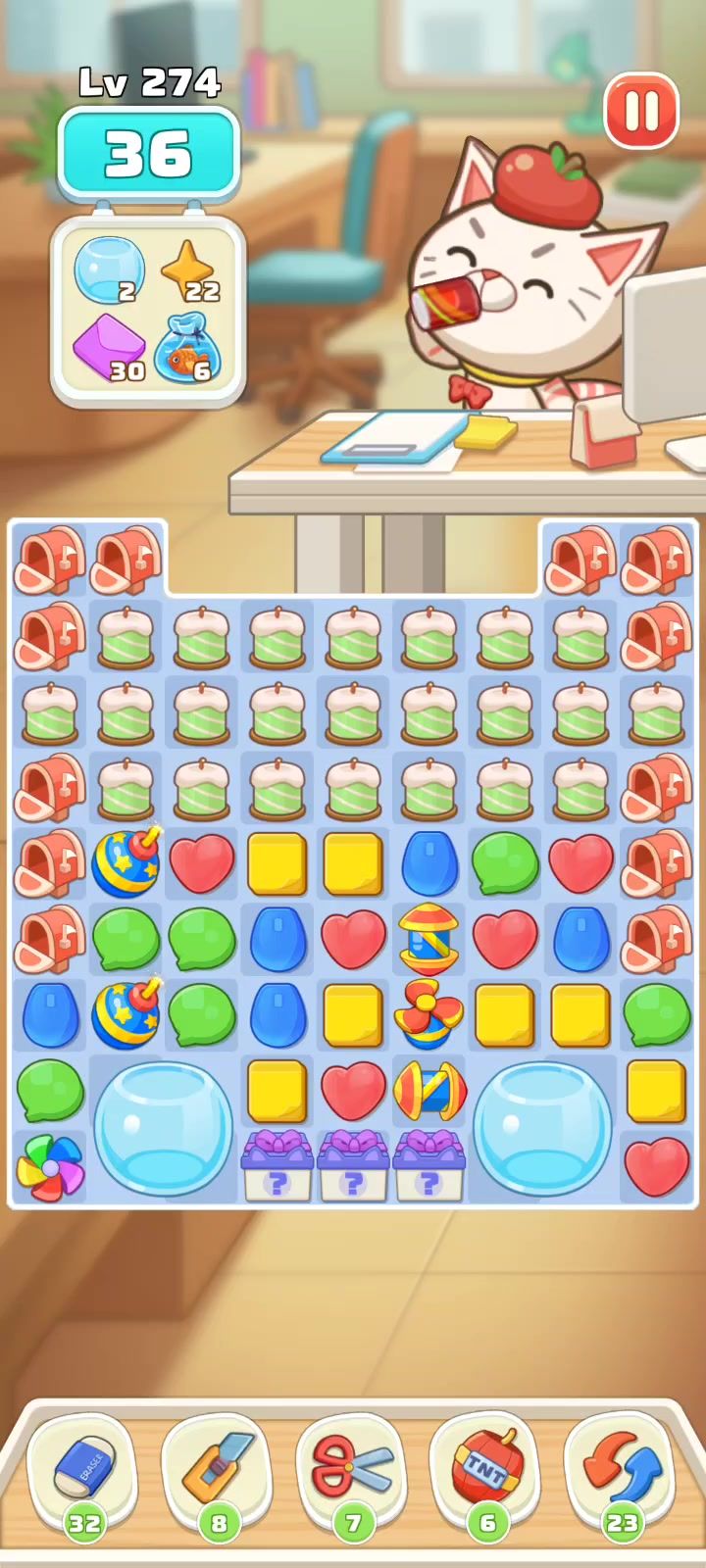The image size is (706, 1568).
Task: Activate the red propeller piece
Action: (x=429, y=1014)
